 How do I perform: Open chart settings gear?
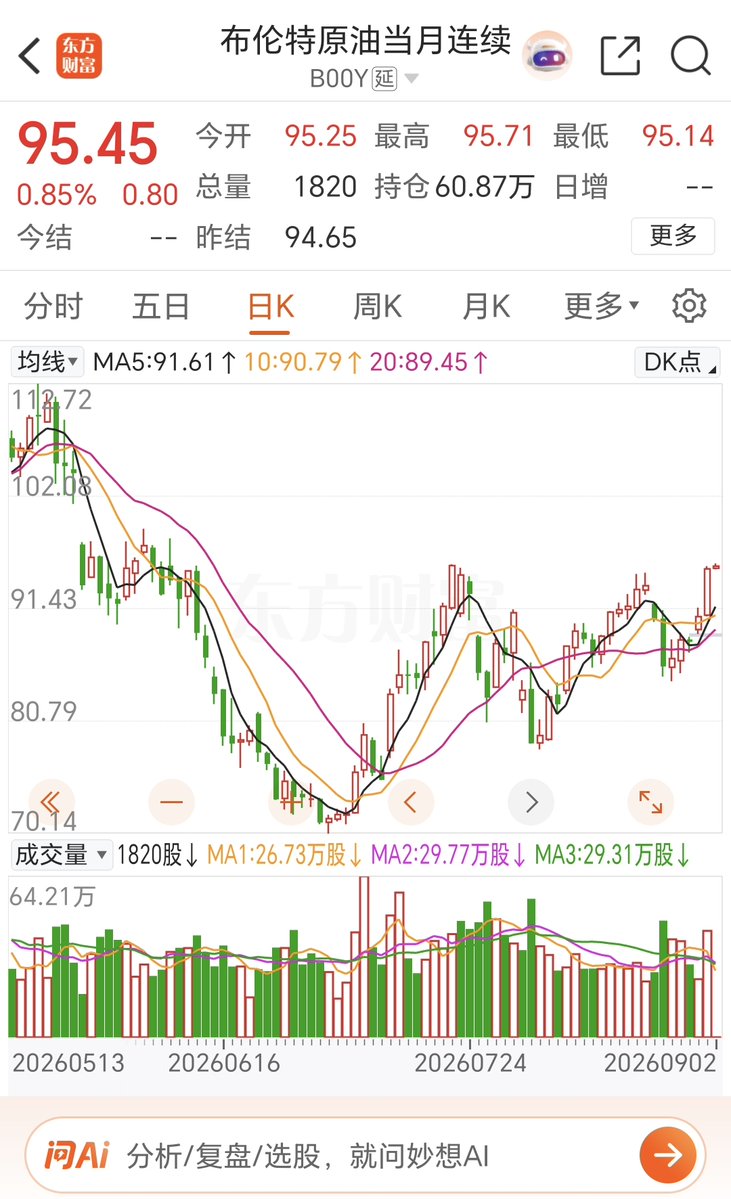tap(689, 306)
